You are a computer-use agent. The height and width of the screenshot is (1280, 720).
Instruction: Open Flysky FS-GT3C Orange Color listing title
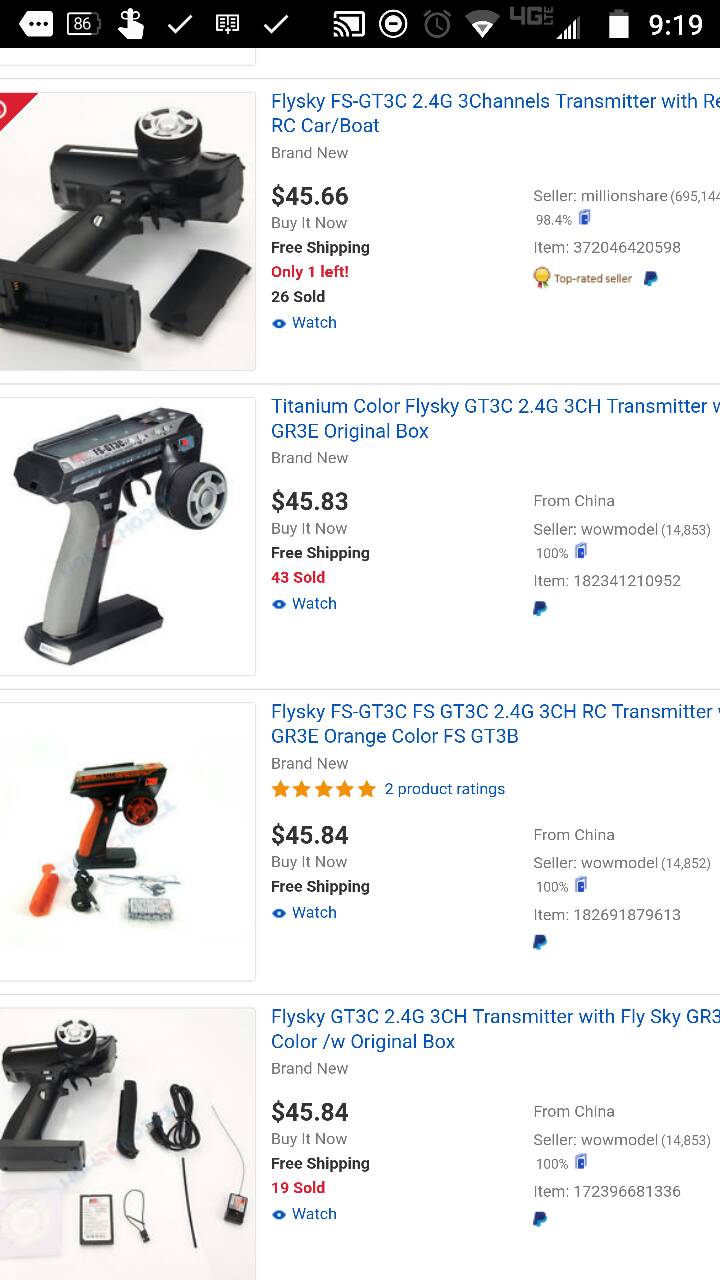(x=490, y=723)
